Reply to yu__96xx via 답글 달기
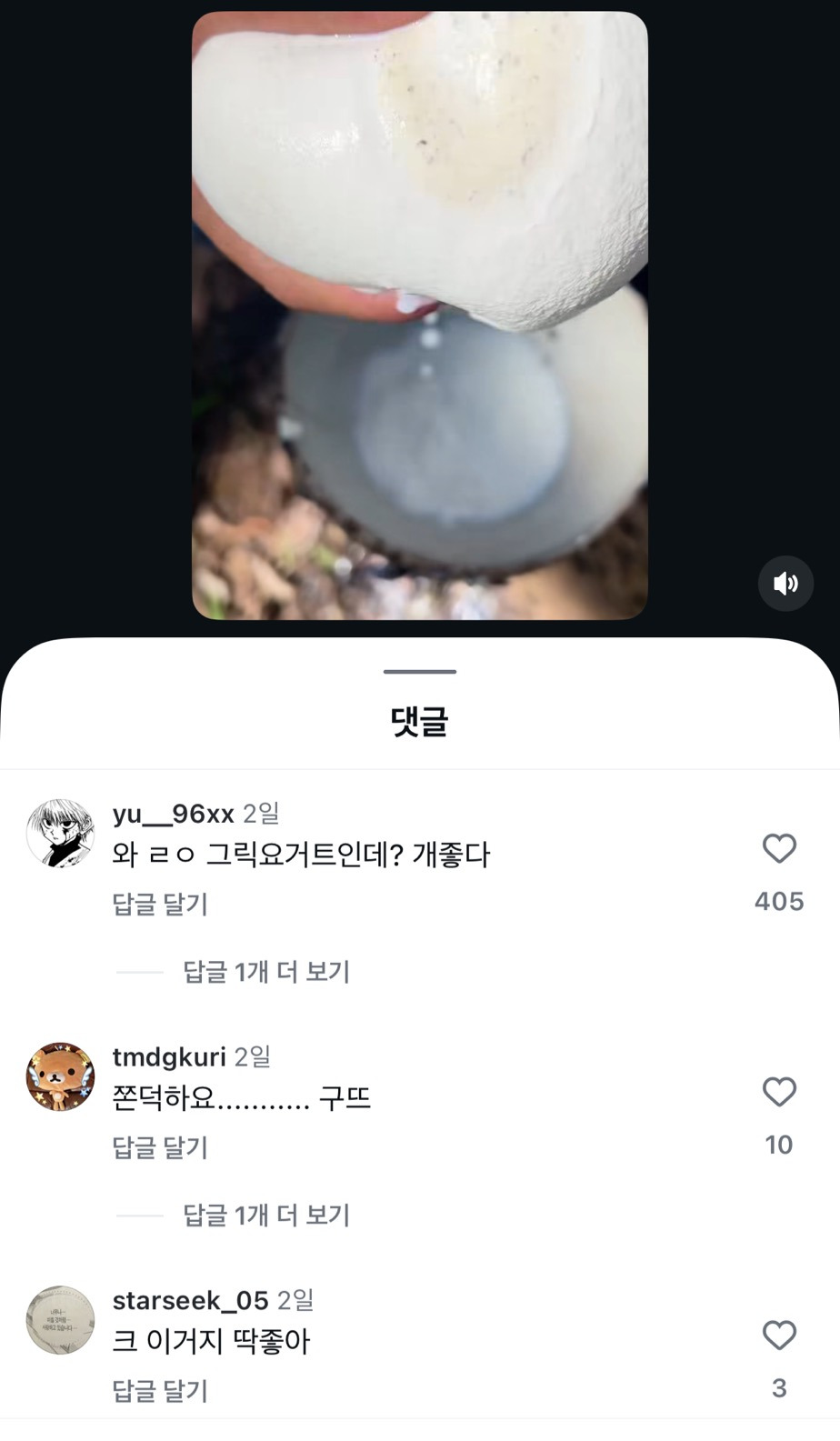This screenshot has height=1441, width=840. pos(161,904)
